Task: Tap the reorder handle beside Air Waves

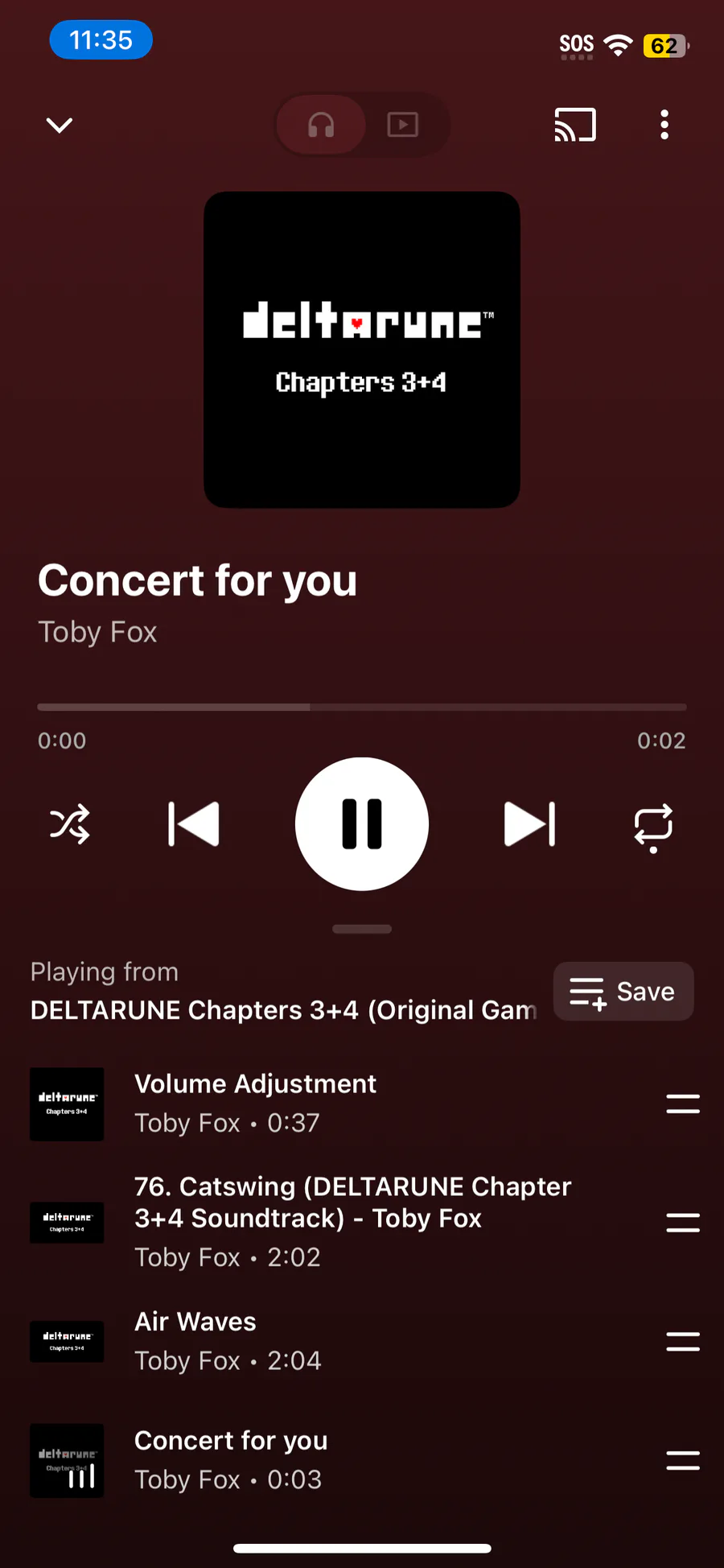Action: (683, 1341)
